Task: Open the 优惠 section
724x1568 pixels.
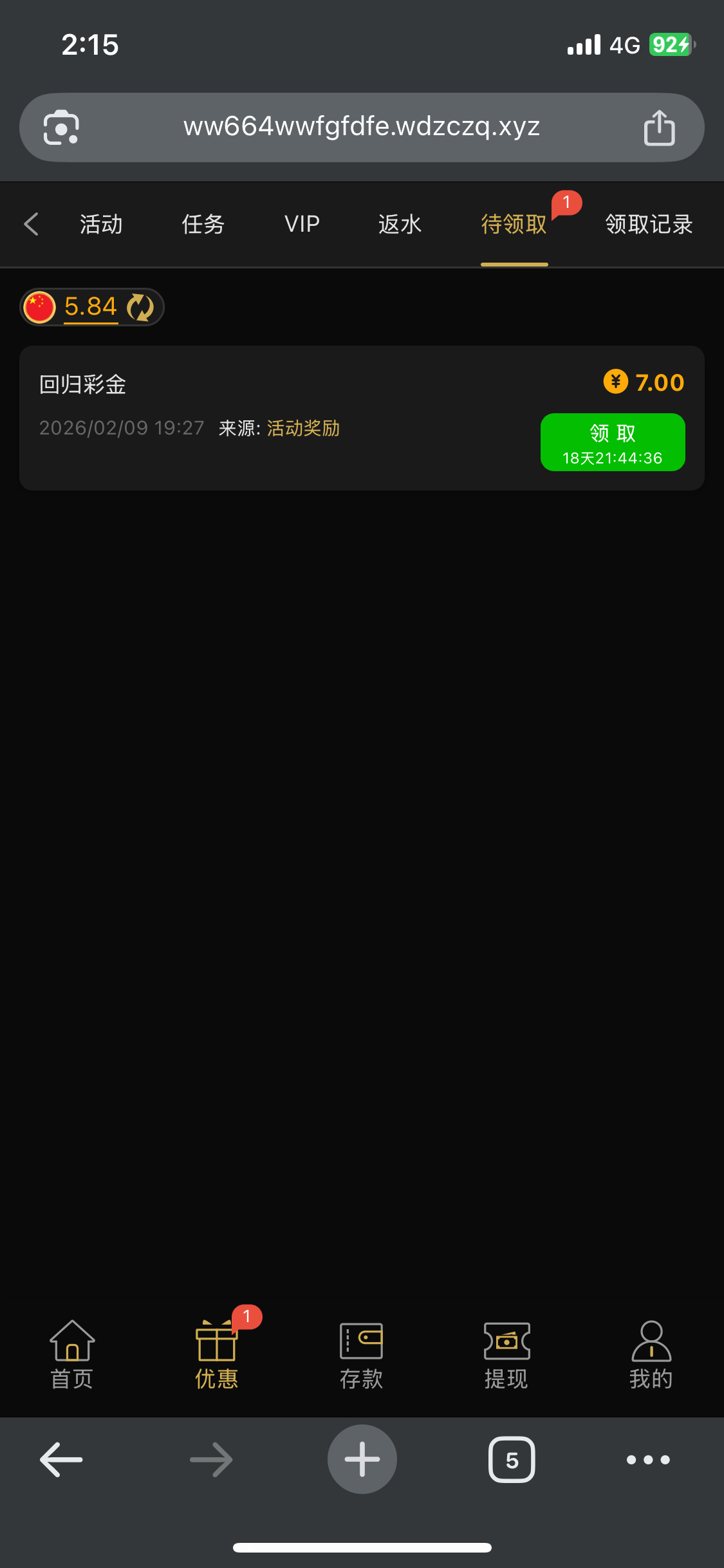Action: coord(217,1353)
